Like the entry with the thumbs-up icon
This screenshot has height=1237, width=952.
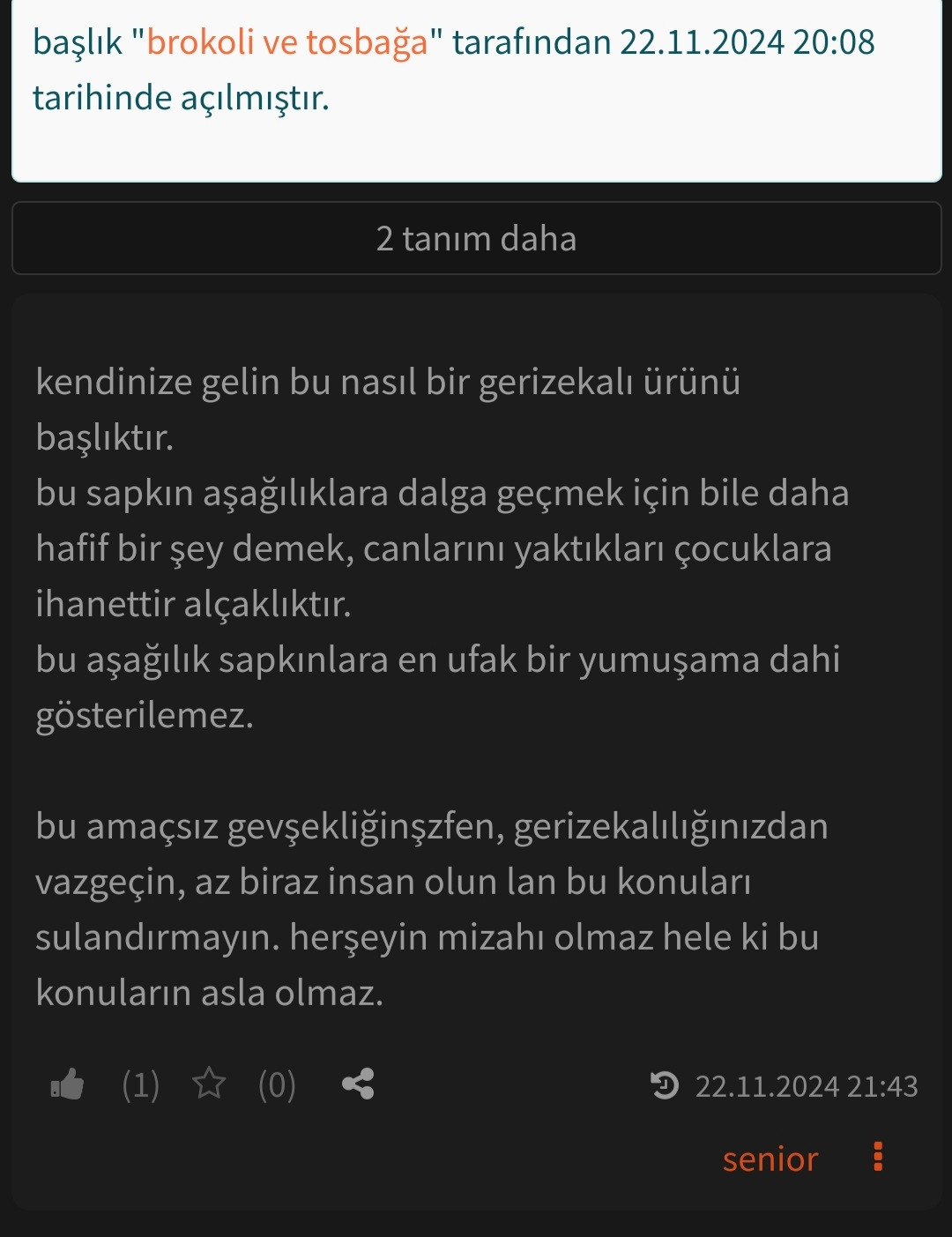(67, 1084)
